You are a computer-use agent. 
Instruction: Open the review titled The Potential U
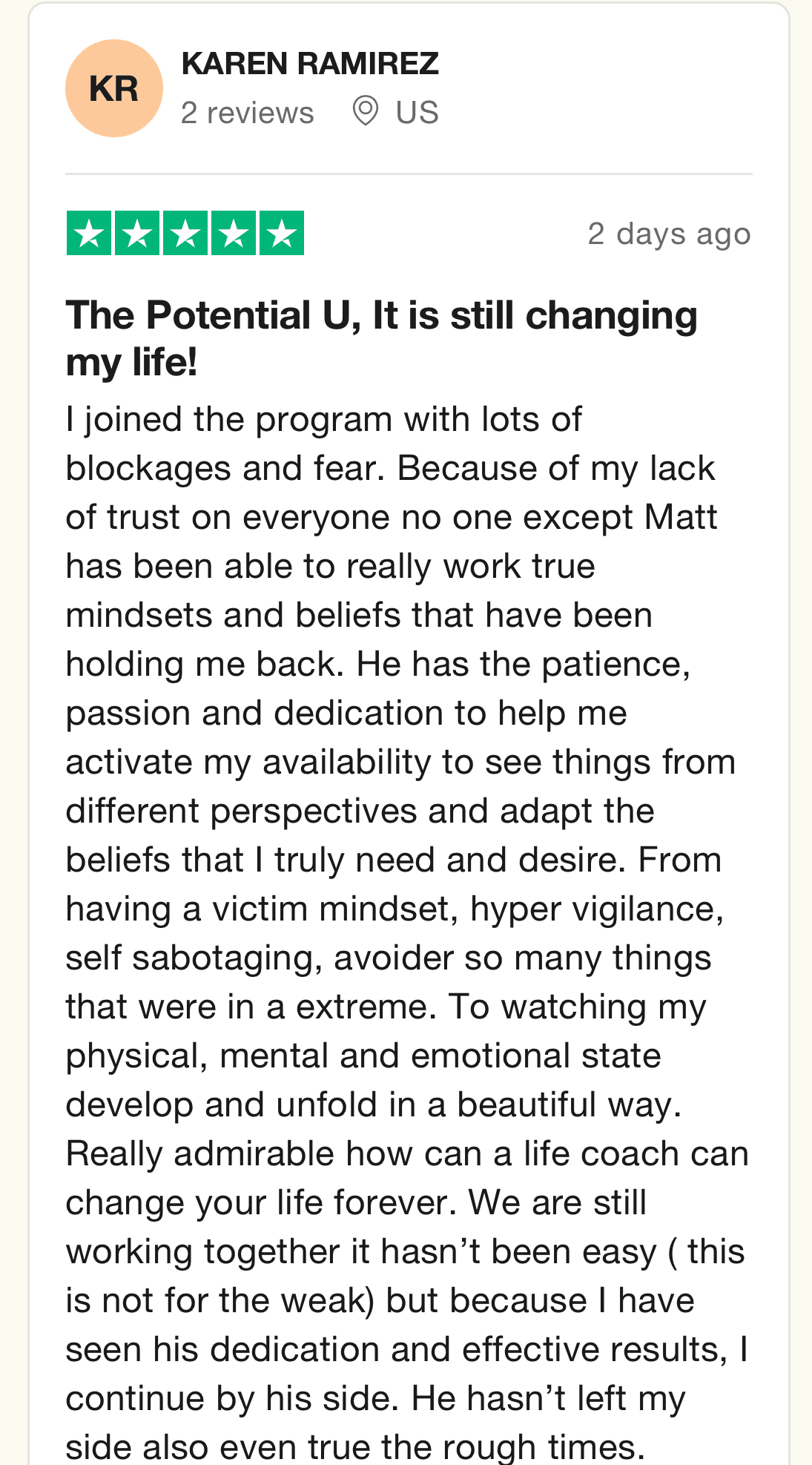tap(381, 338)
